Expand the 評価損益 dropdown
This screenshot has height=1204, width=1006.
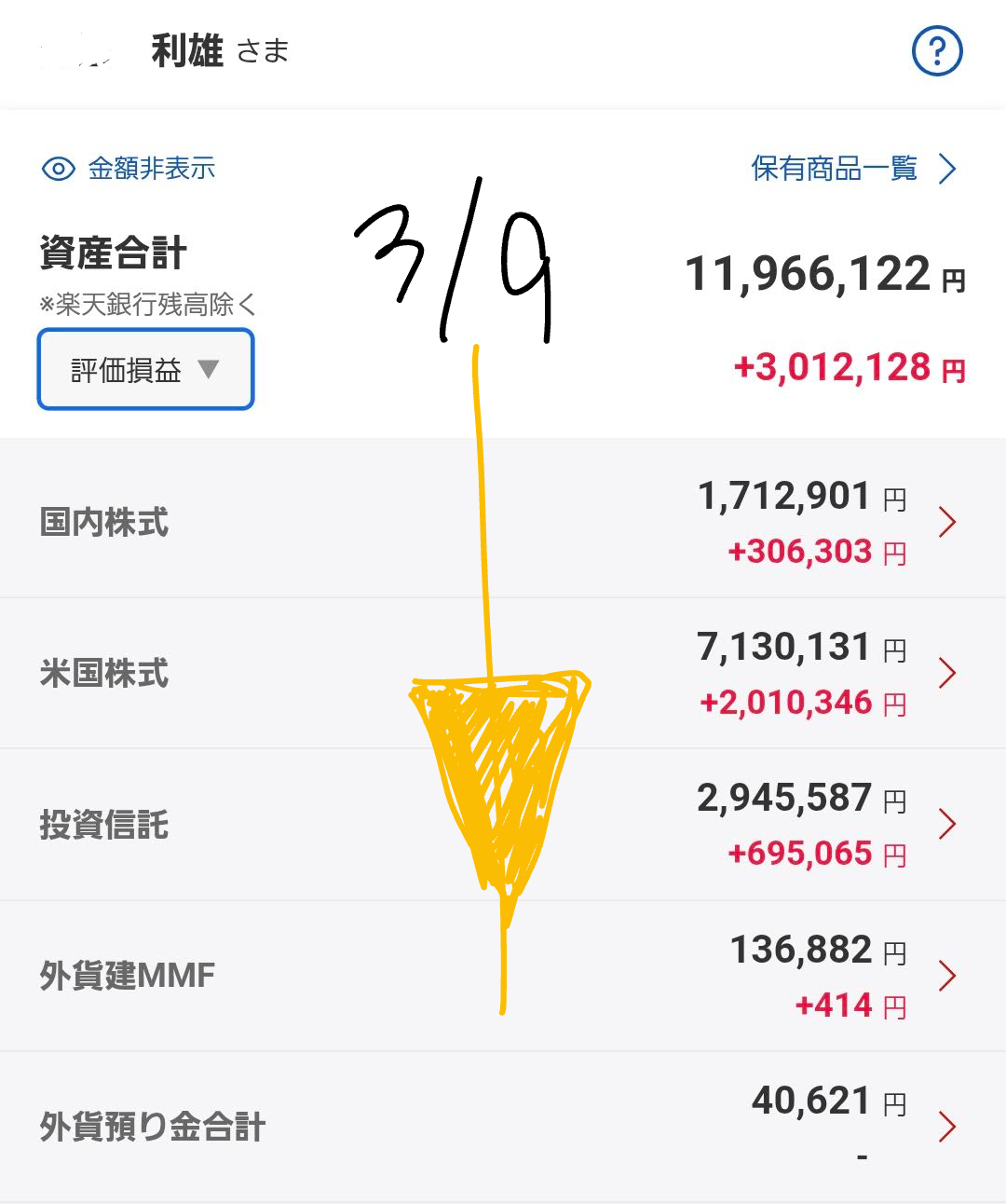pyautogui.click(x=145, y=370)
